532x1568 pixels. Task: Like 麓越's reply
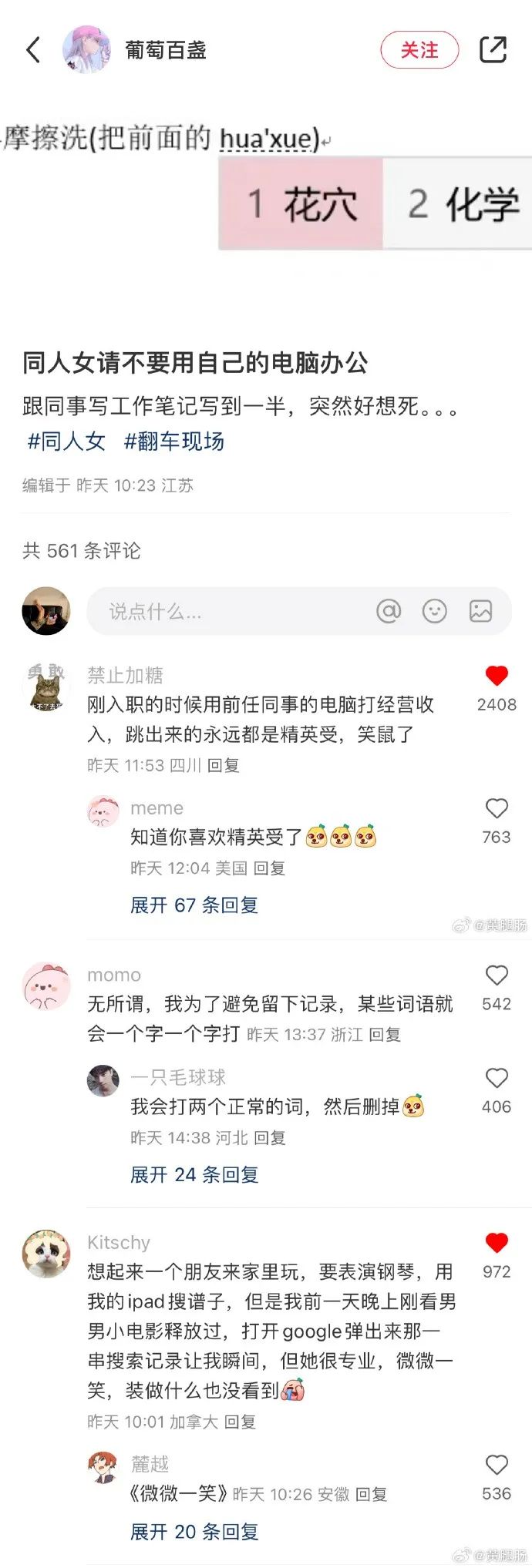pyautogui.click(x=497, y=1466)
